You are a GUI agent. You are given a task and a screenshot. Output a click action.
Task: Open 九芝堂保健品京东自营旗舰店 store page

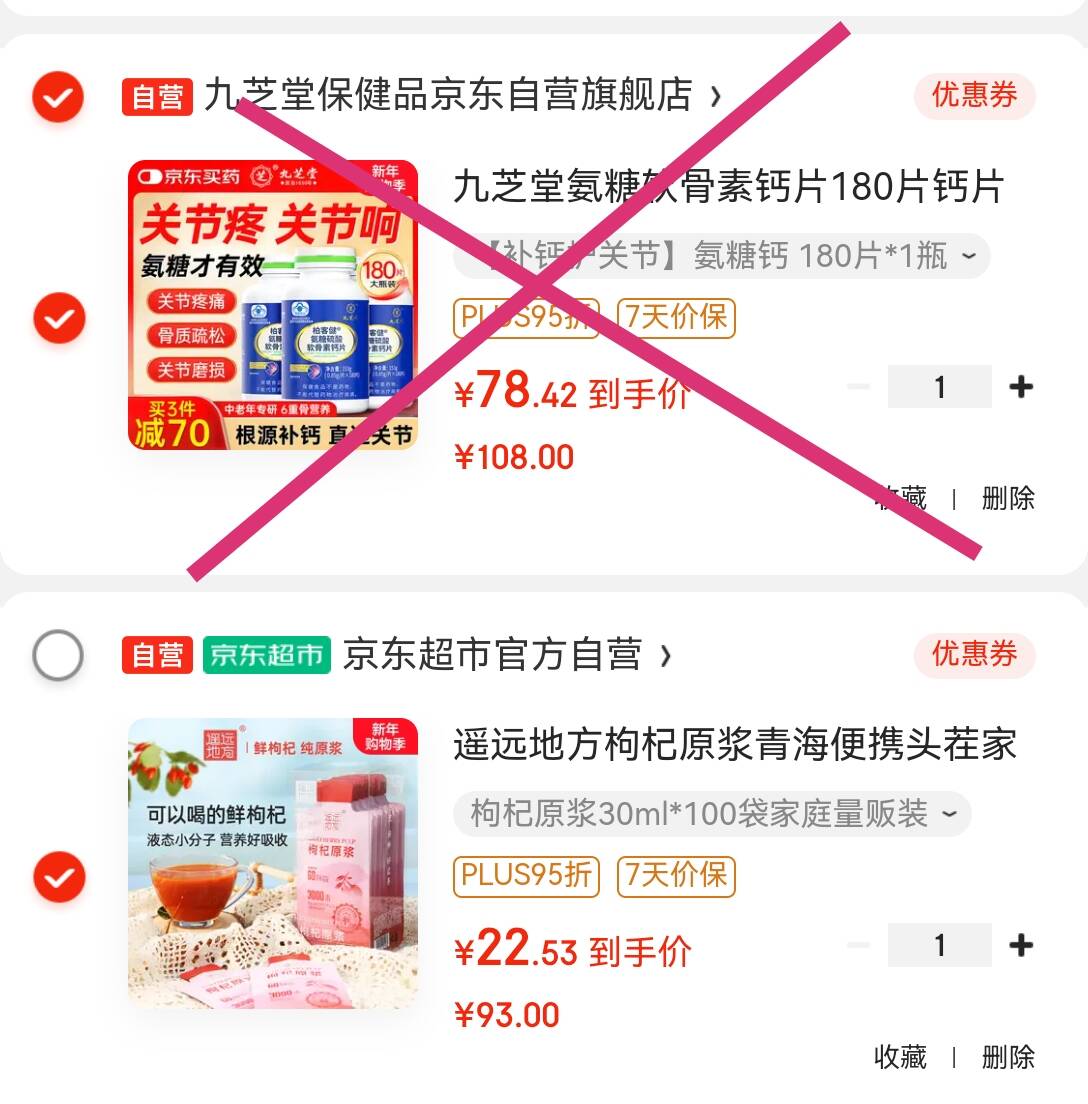pyautogui.click(x=461, y=95)
